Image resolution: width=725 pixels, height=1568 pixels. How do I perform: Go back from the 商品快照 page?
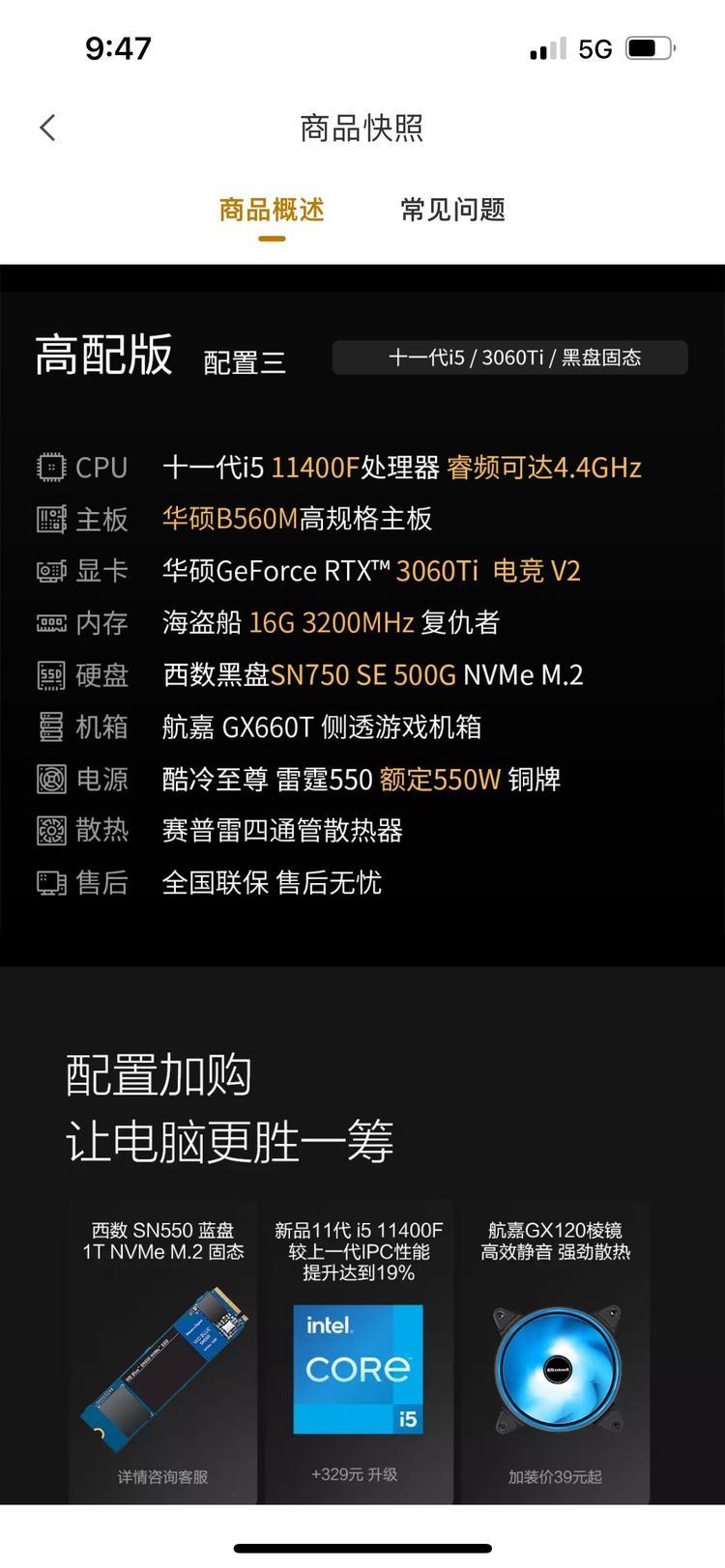(x=48, y=128)
